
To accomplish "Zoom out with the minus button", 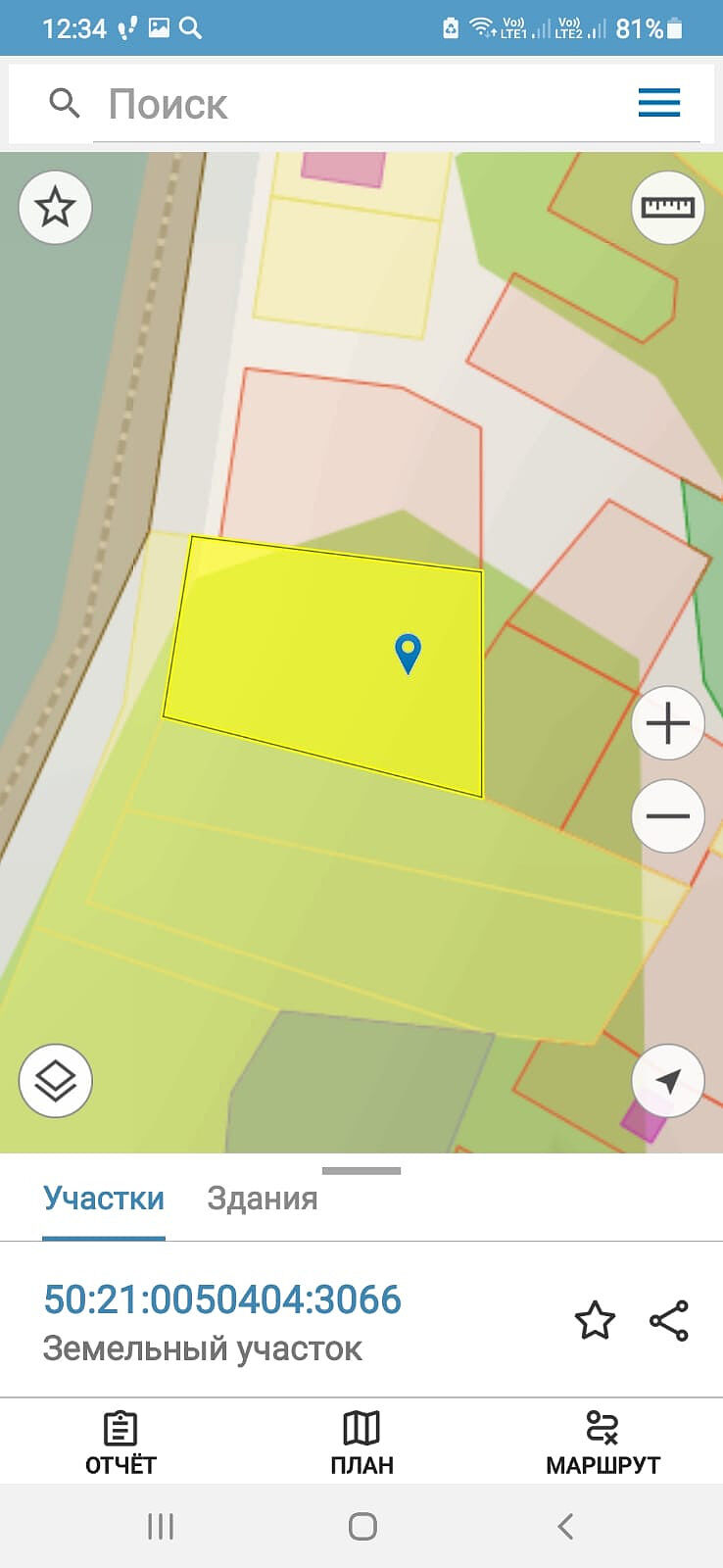I will click(x=667, y=815).
